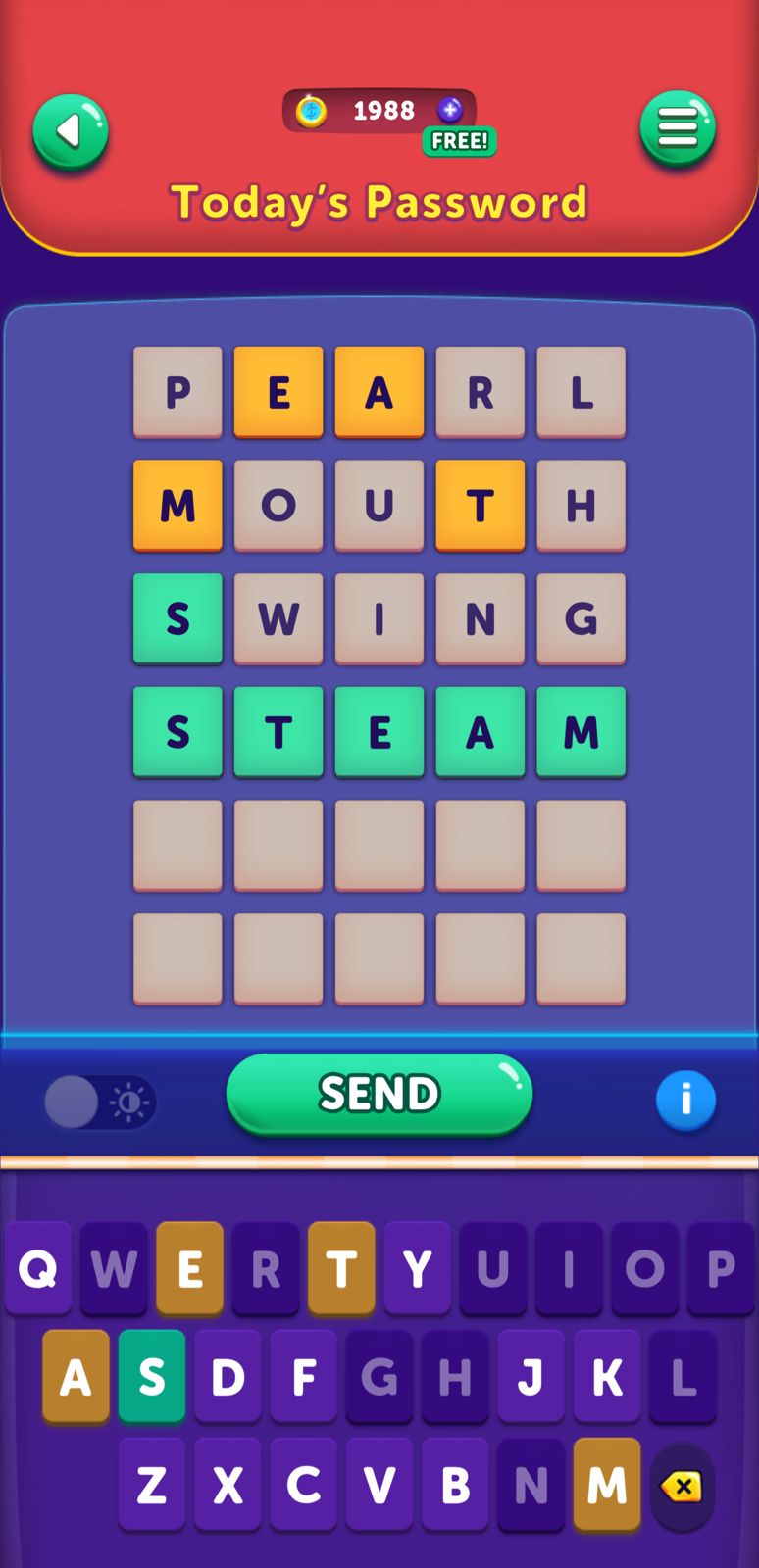Tap the green S key

tap(152, 1377)
